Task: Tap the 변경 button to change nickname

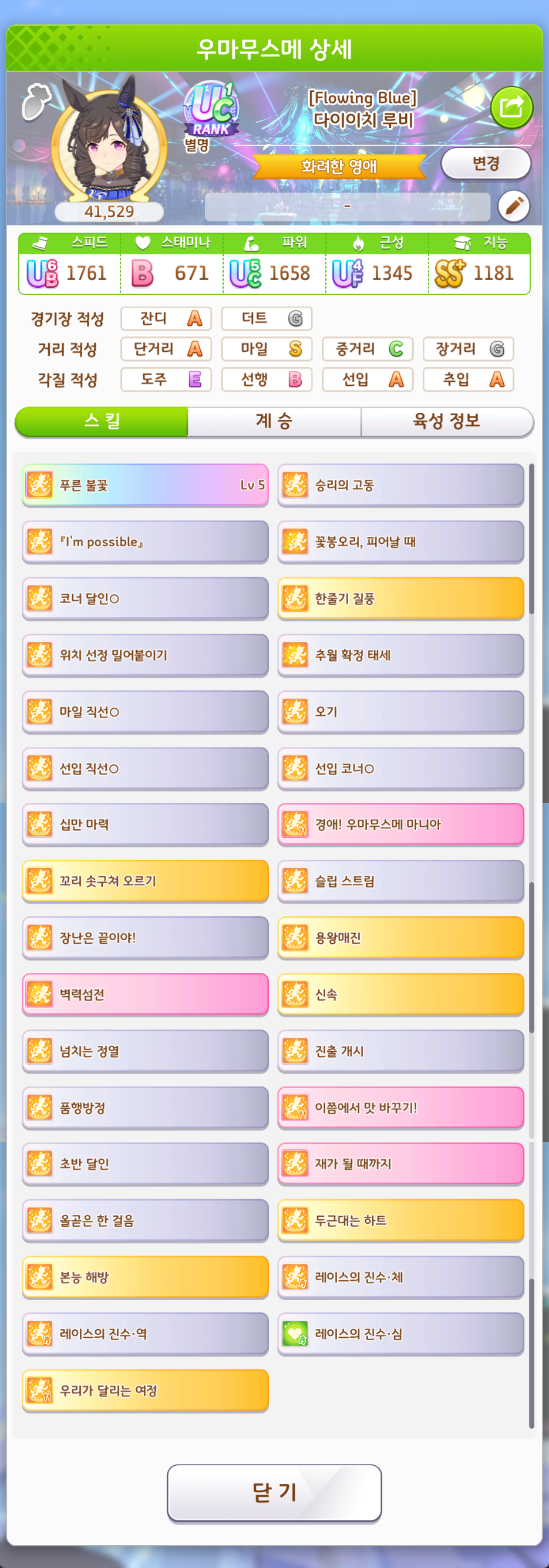Action: (x=486, y=163)
